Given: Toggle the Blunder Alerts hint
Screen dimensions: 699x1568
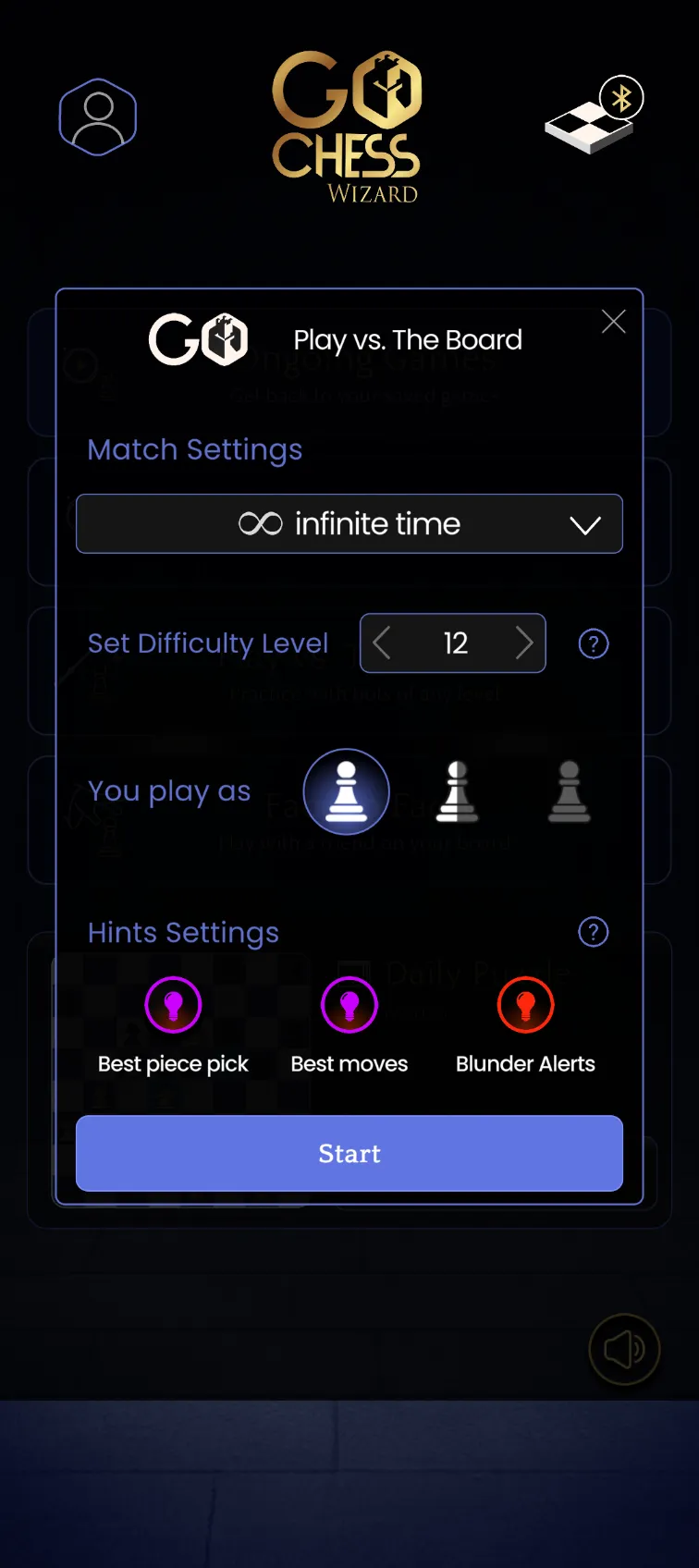Looking at the screenshot, I should (x=525, y=1005).
